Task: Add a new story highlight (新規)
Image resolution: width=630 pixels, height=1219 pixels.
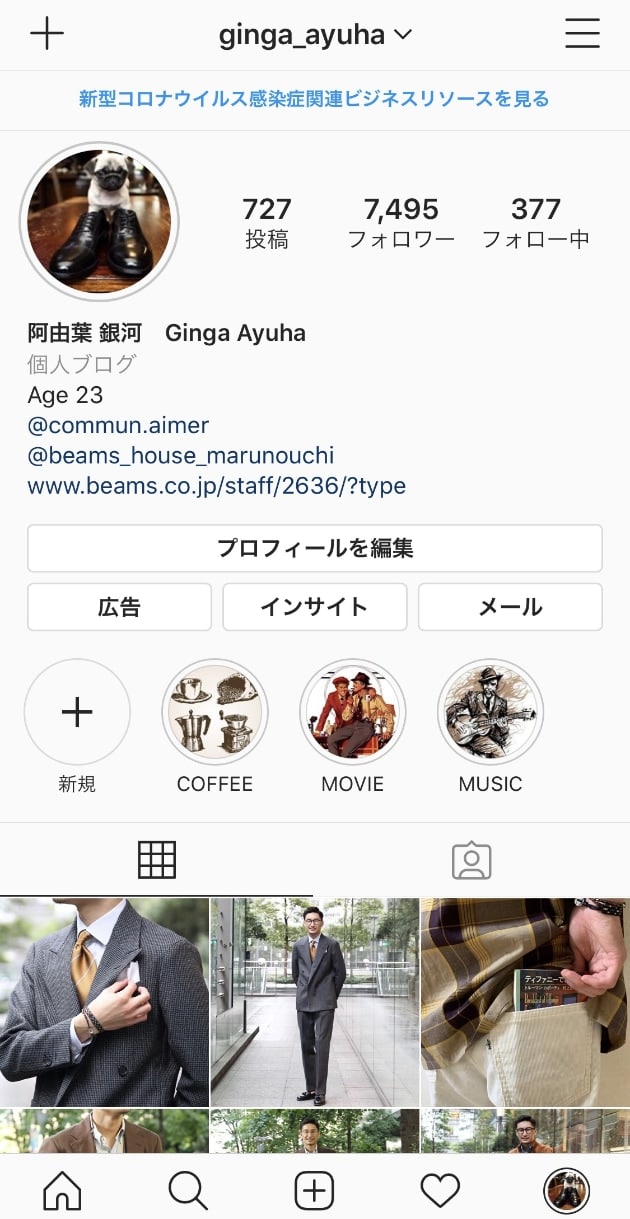Action: (x=77, y=712)
